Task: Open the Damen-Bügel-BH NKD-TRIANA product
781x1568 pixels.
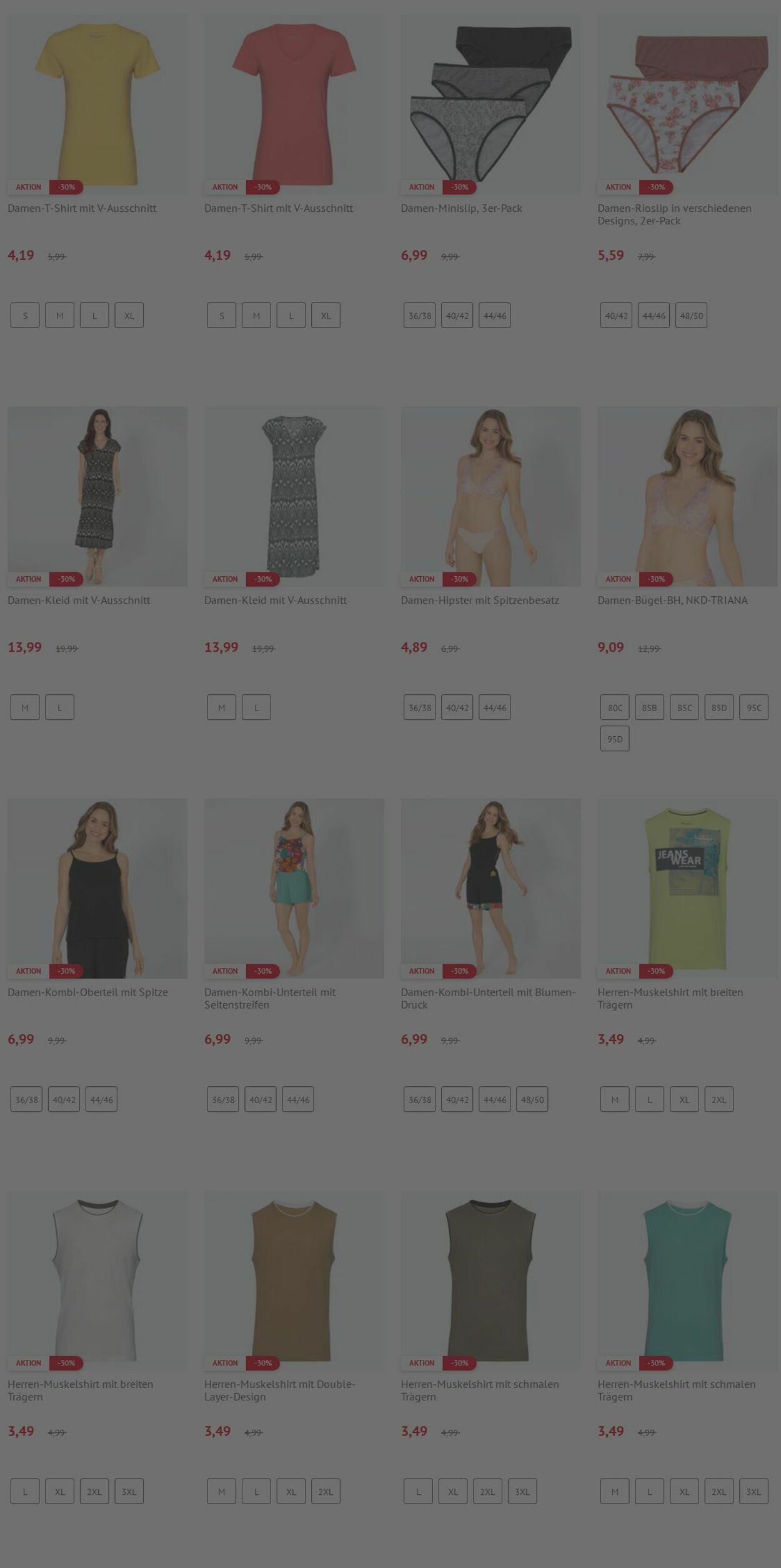Action: click(x=687, y=496)
